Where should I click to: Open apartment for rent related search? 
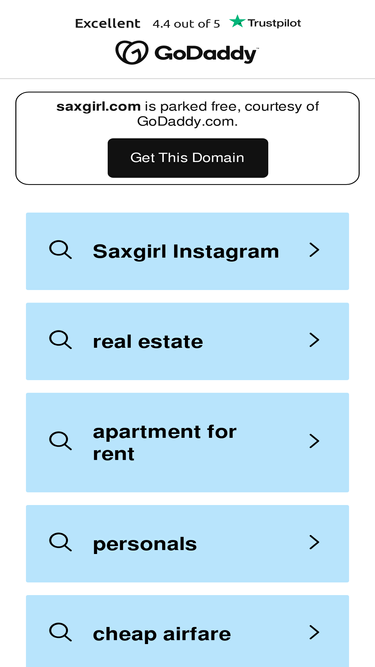[x=188, y=442]
